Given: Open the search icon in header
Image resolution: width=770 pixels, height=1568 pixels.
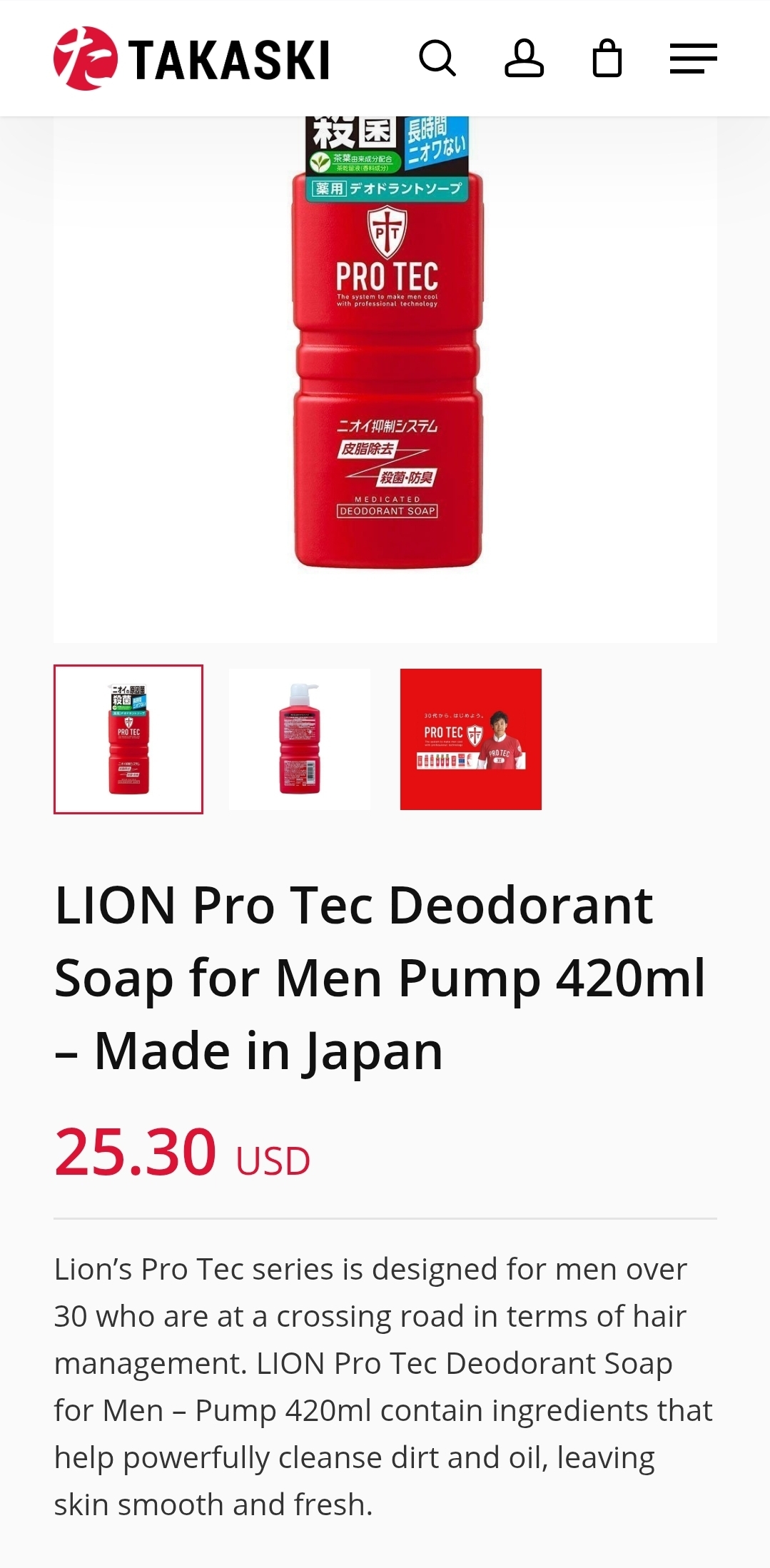Looking at the screenshot, I should [437, 59].
